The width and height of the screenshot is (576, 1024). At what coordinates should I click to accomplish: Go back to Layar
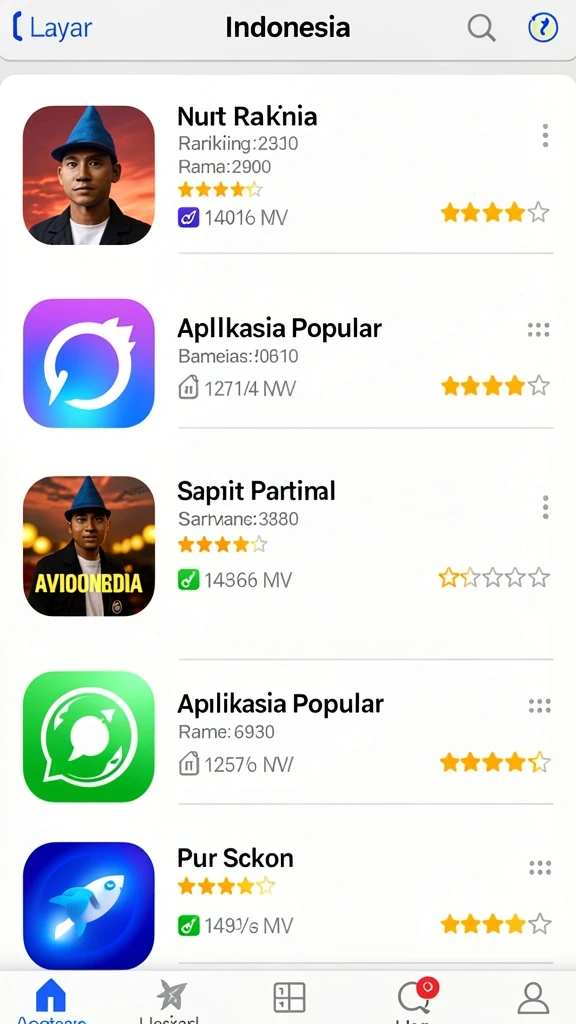coord(52,28)
